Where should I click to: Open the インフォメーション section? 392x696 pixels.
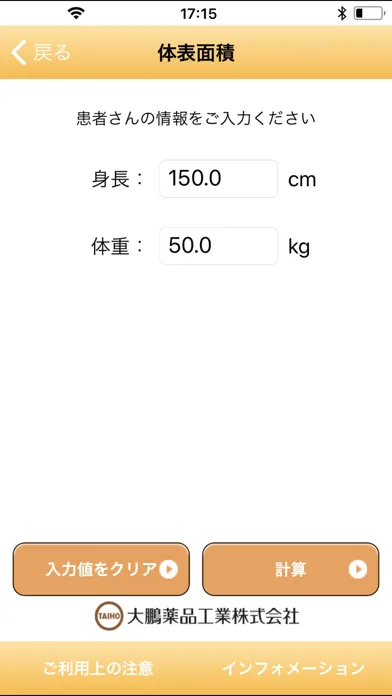[293, 668]
